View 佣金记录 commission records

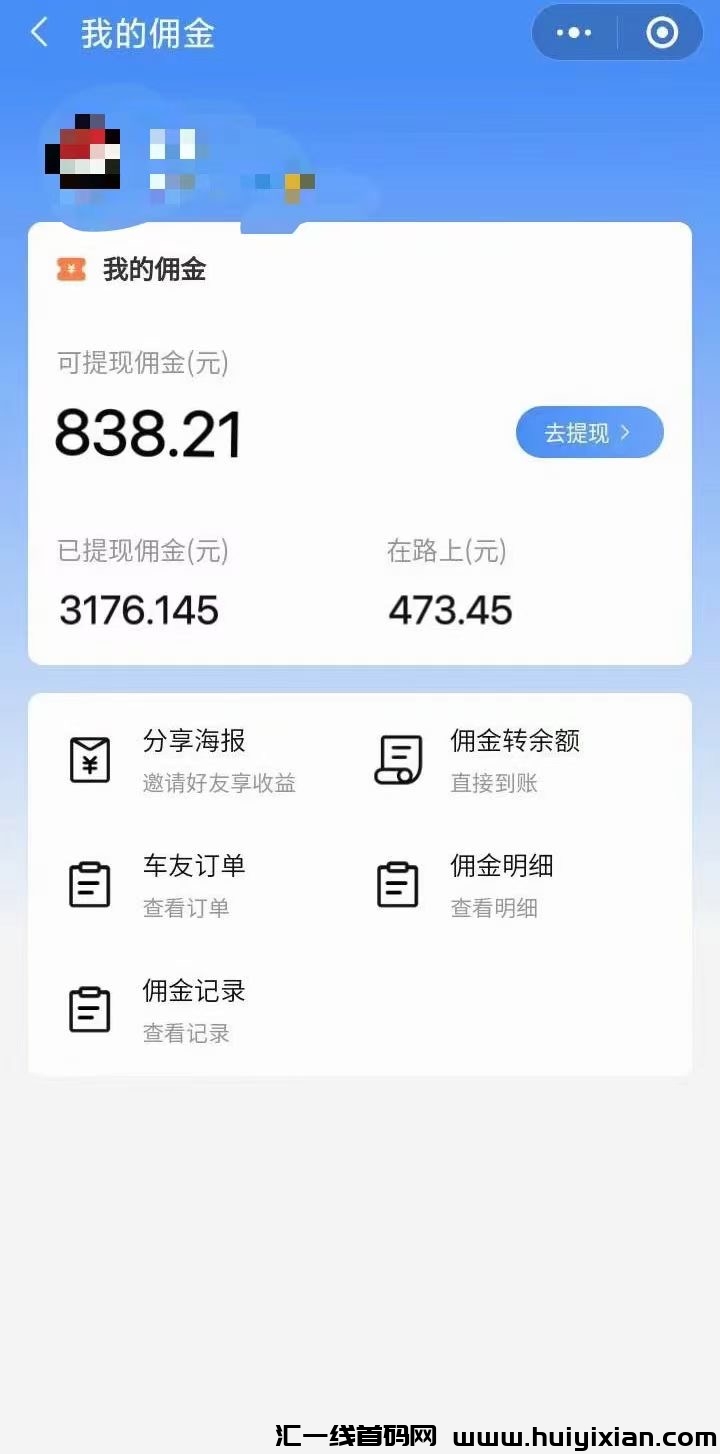pyautogui.click(x=194, y=992)
